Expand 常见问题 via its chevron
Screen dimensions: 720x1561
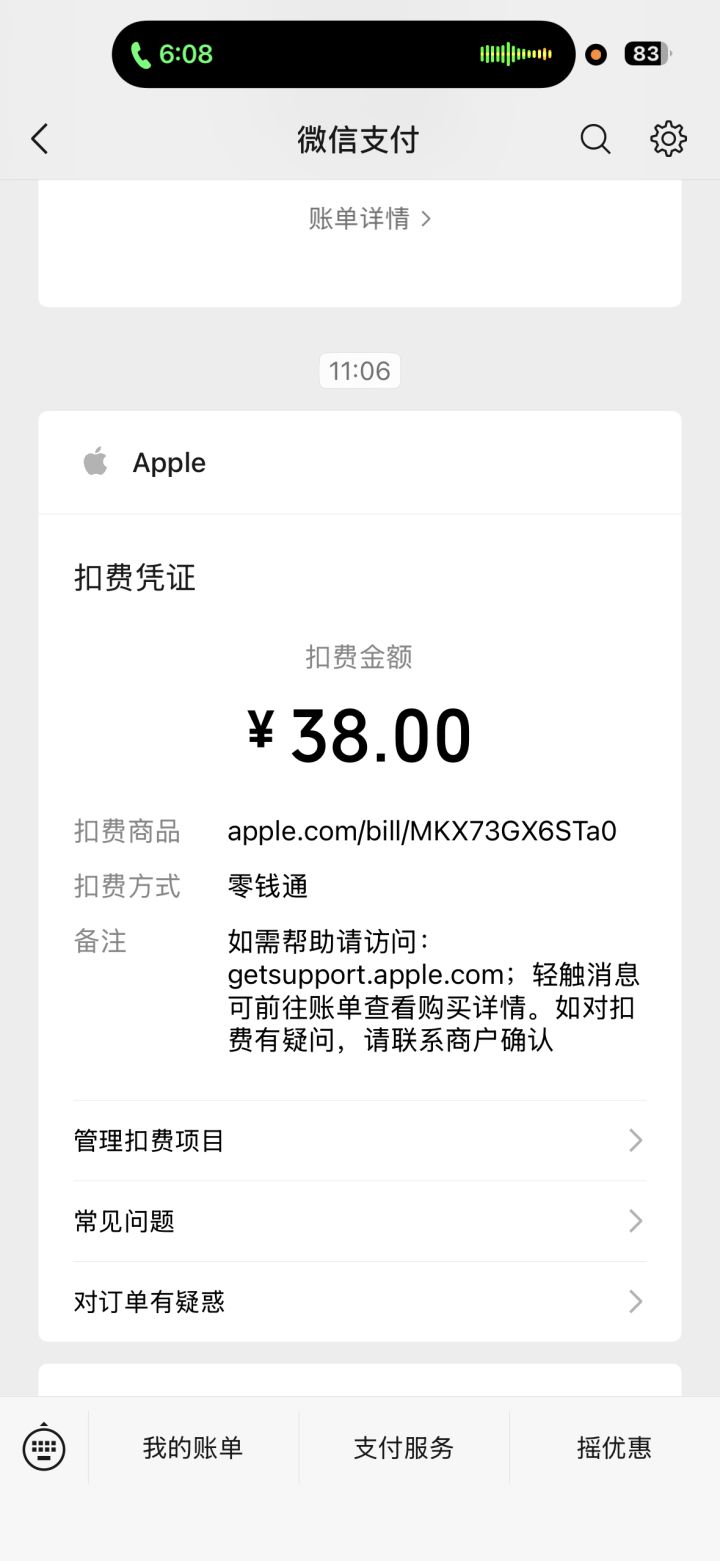tap(633, 1221)
